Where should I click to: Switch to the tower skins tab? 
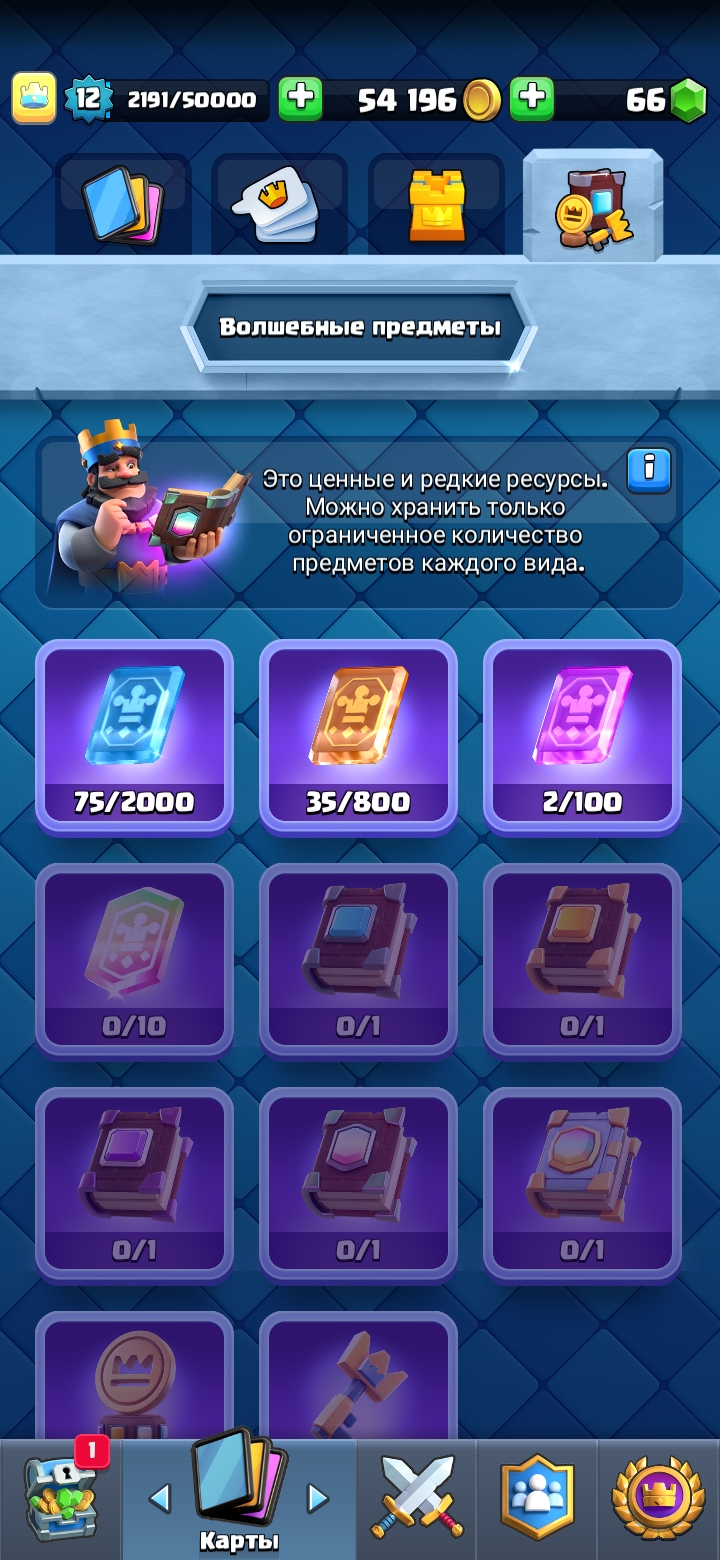pos(437,206)
